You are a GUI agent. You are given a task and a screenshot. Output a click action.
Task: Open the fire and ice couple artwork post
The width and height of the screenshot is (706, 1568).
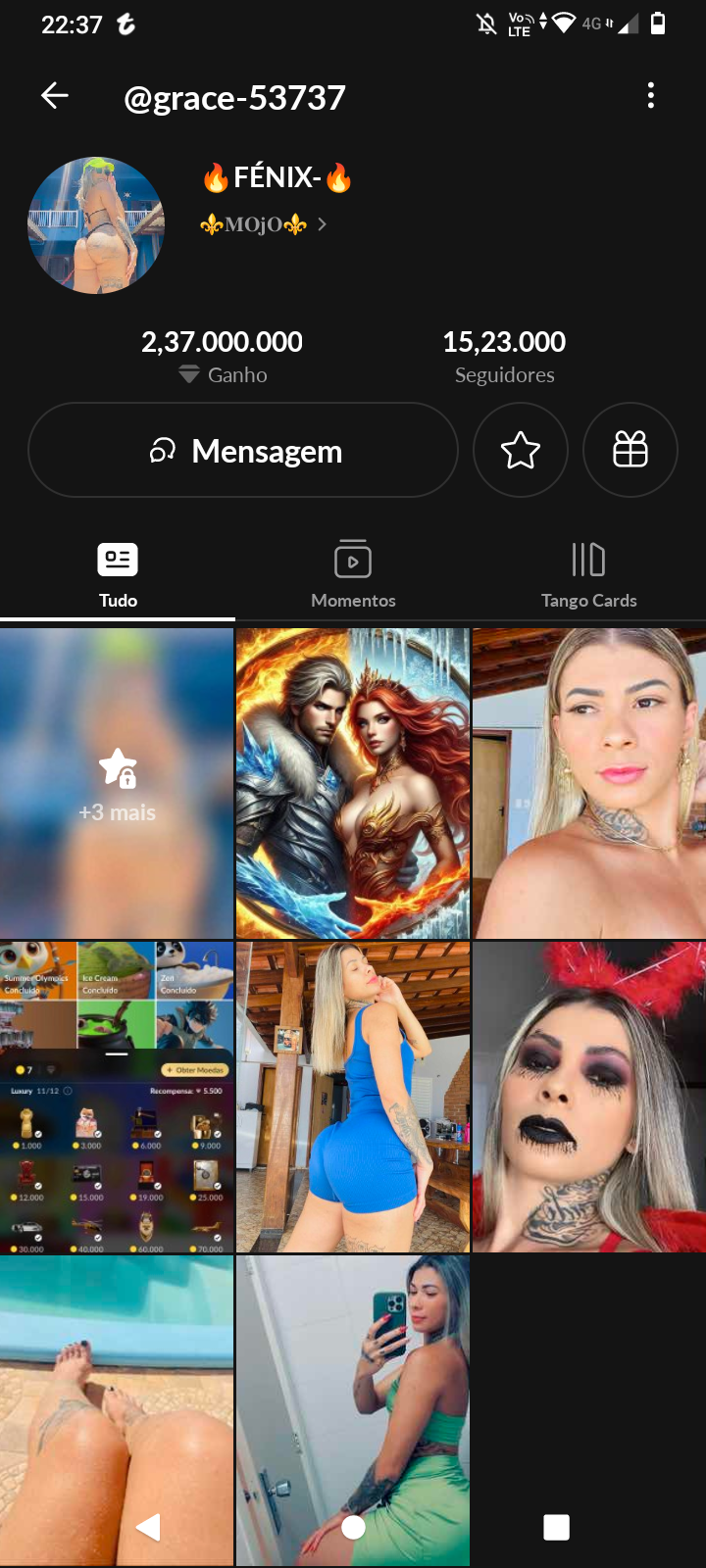click(x=353, y=784)
